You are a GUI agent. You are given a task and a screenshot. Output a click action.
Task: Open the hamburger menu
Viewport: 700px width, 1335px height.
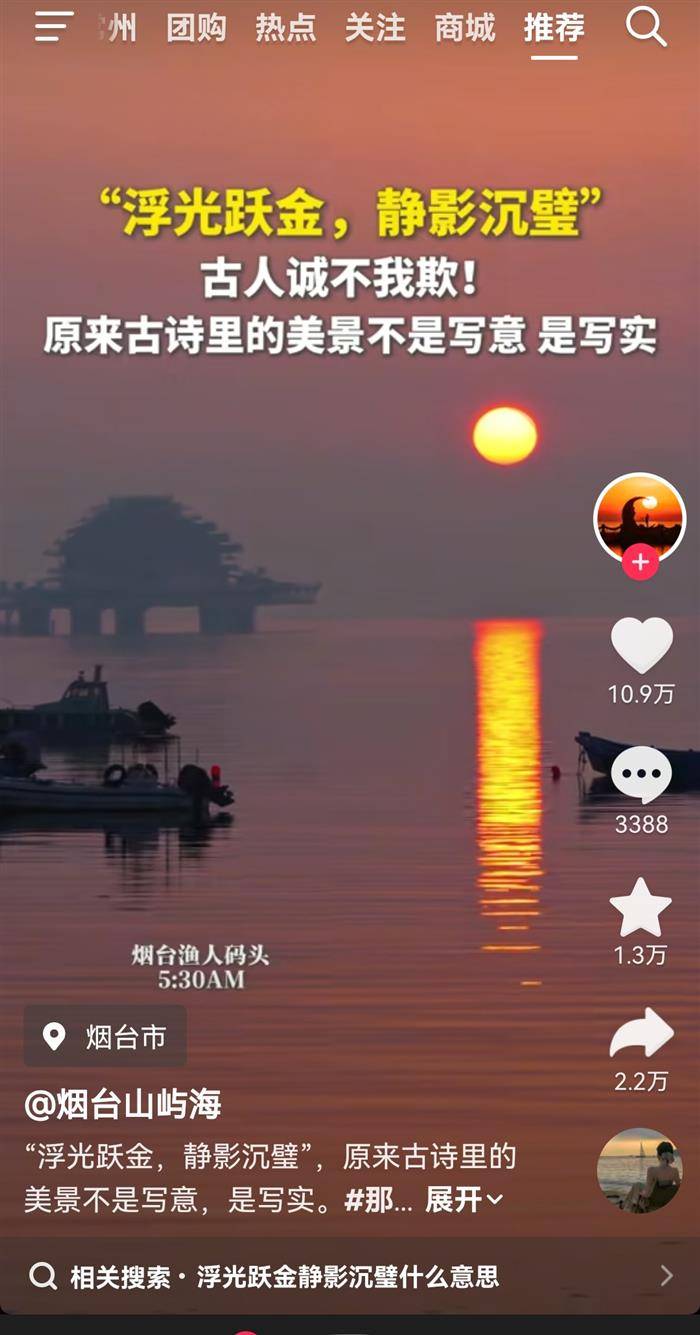[x=54, y=27]
